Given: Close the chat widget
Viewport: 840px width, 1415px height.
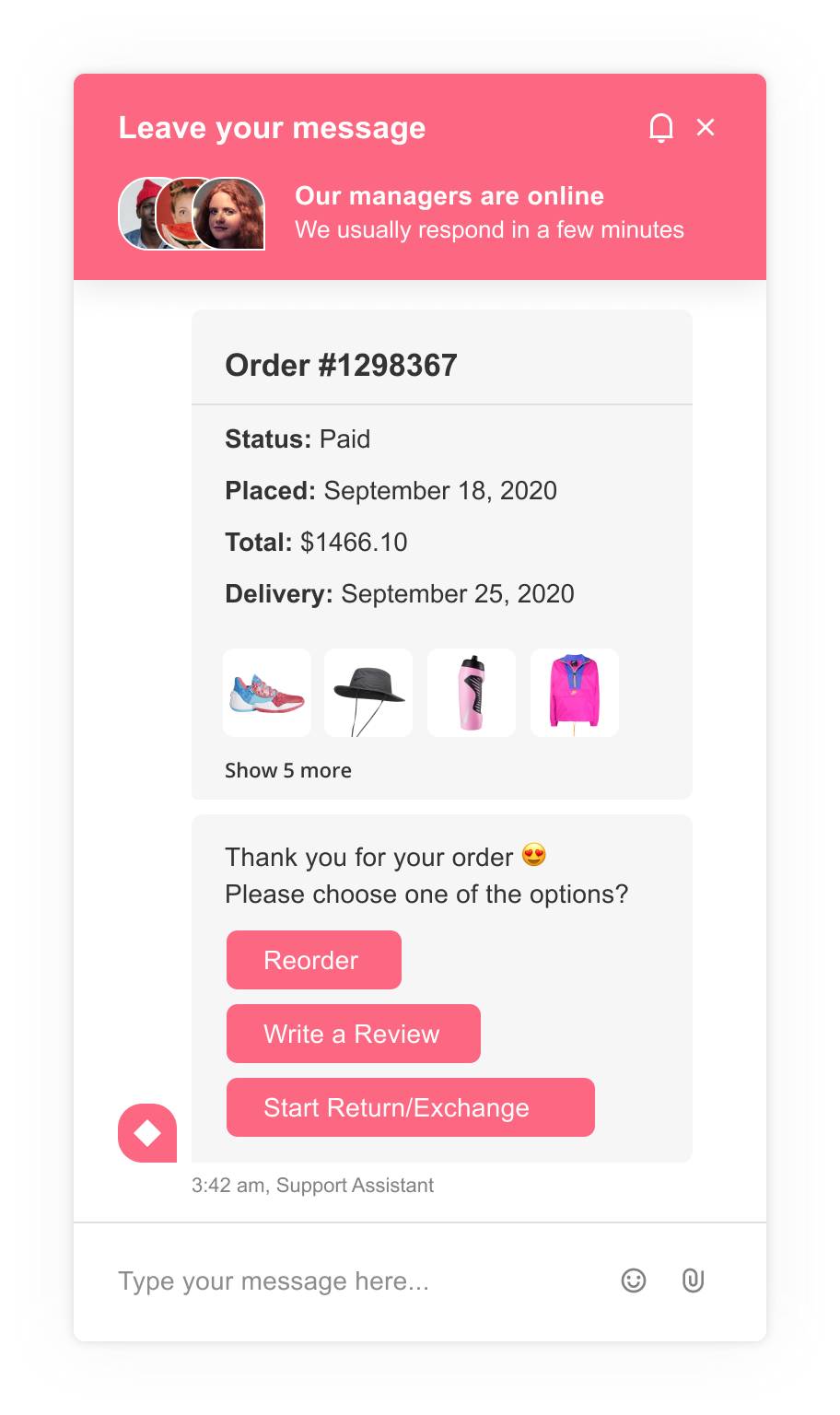Looking at the screenshot, I should [x=706, y=128].
